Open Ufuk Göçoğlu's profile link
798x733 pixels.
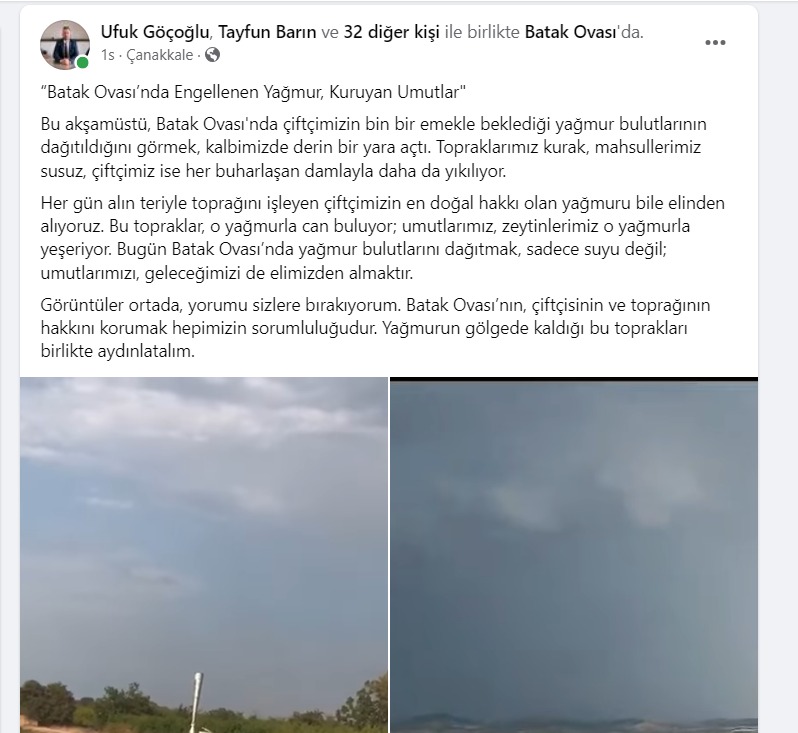pyautogui.click(x=155, y=32)
